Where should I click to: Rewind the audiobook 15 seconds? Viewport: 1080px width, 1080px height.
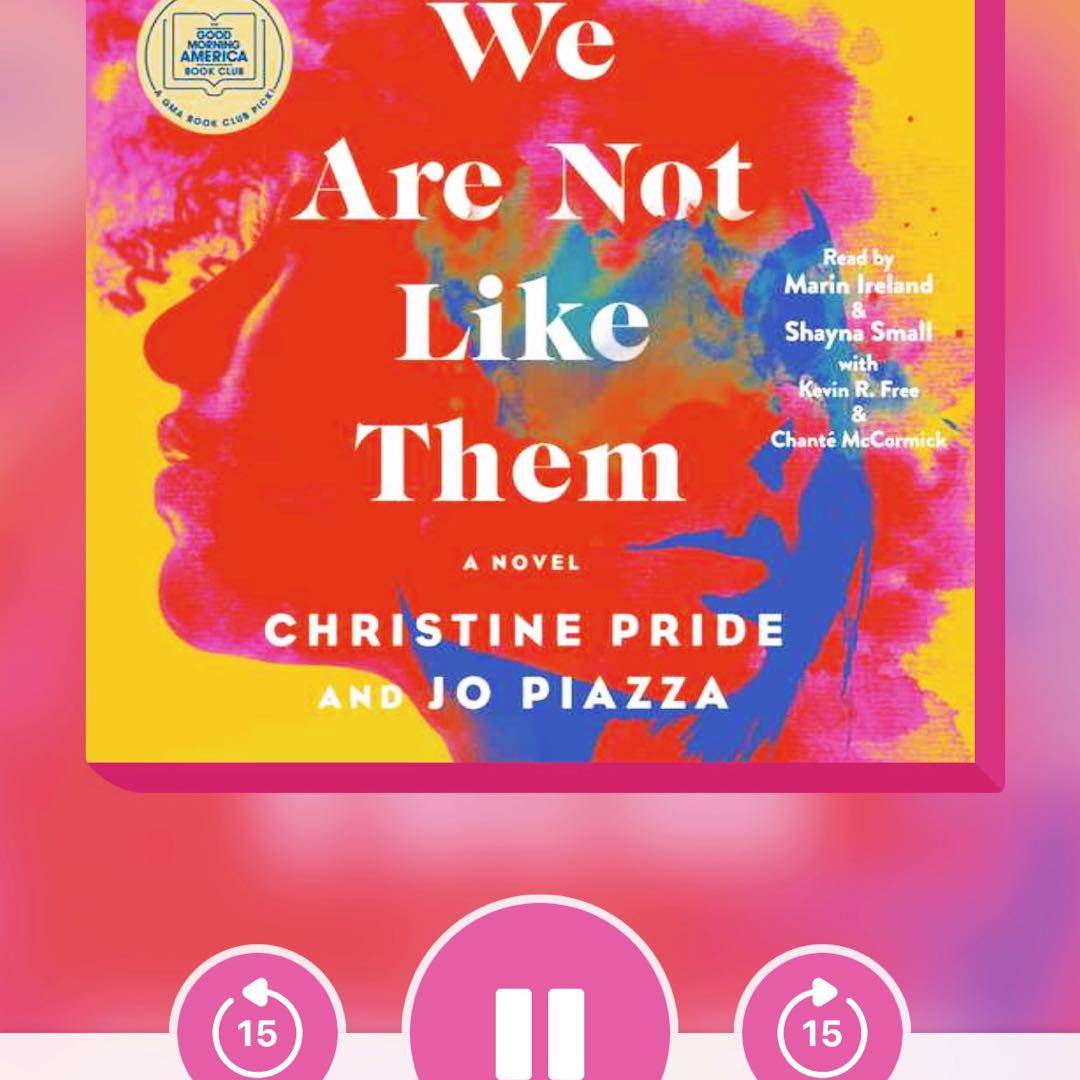[257, 1028]
